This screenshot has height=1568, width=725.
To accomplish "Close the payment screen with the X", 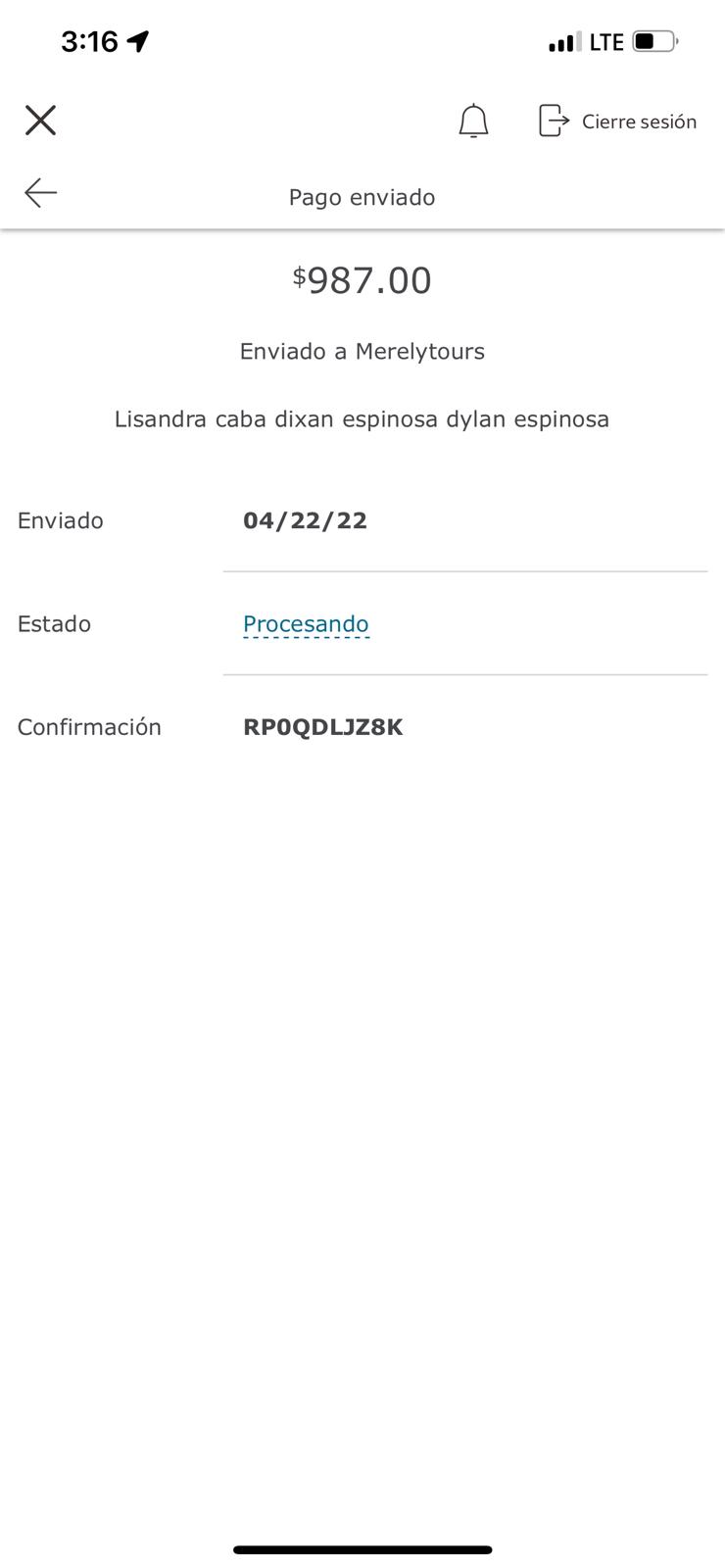I will (40, 120).
